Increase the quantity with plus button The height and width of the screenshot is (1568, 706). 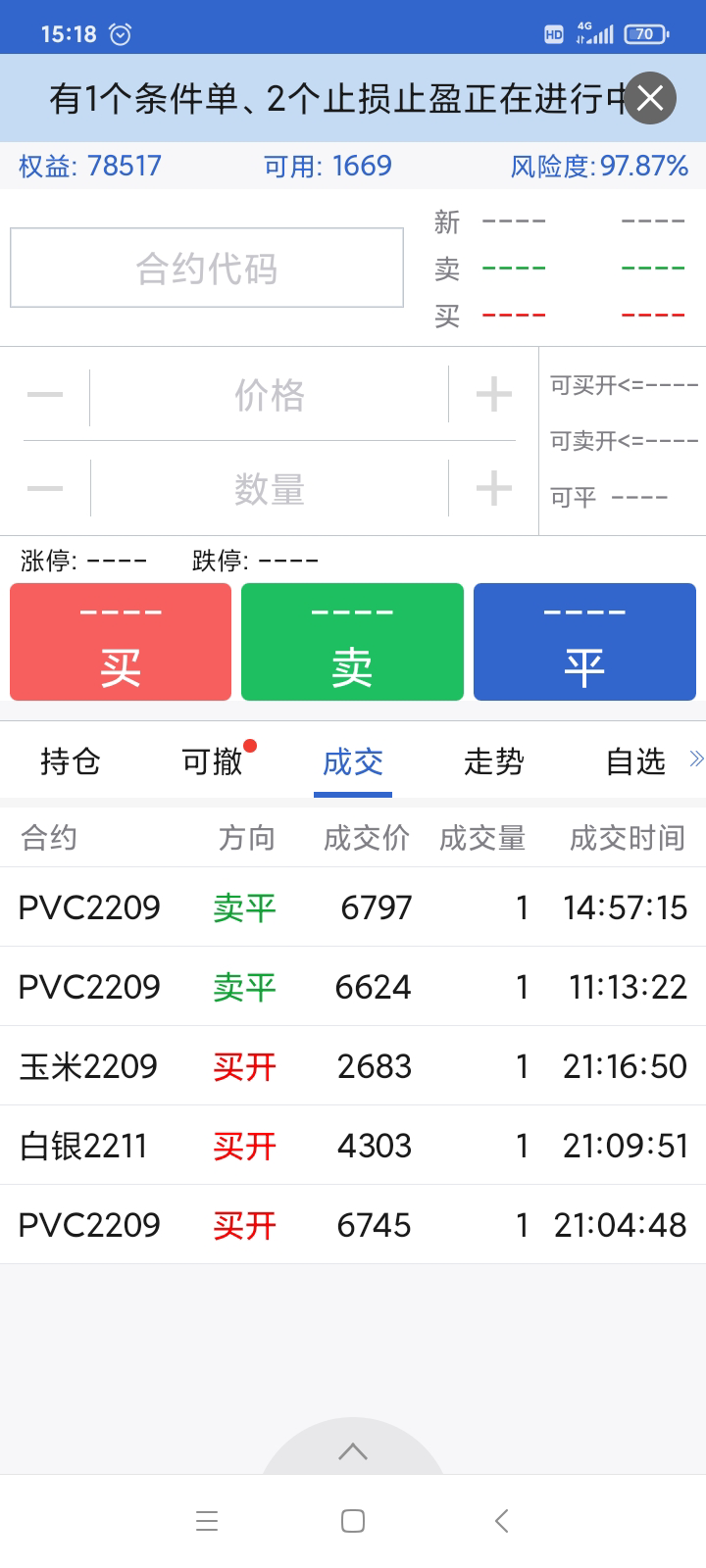[493, 488]
